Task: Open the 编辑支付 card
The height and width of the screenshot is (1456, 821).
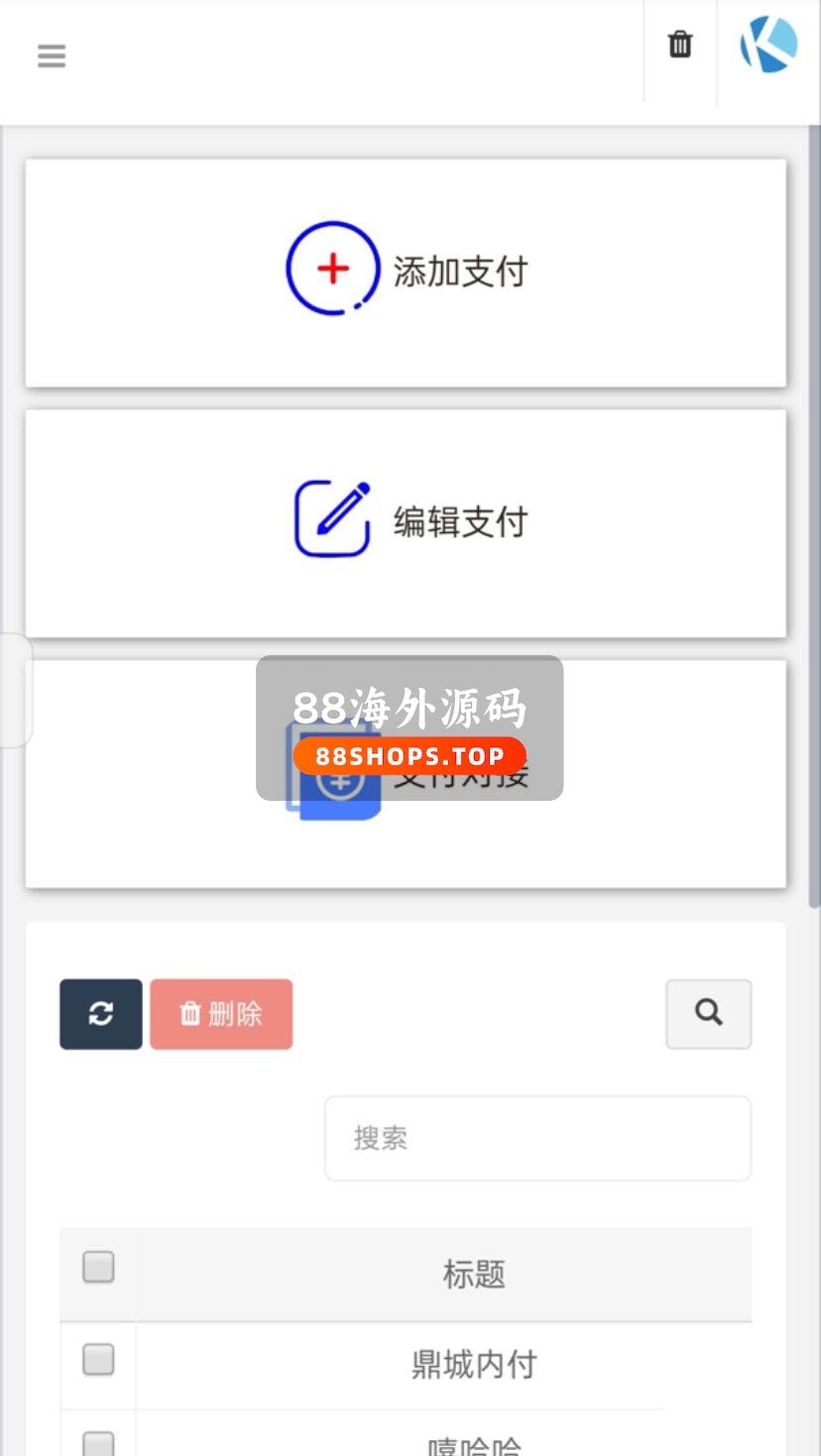Action: pyautogui.click(x=406, y=522)
